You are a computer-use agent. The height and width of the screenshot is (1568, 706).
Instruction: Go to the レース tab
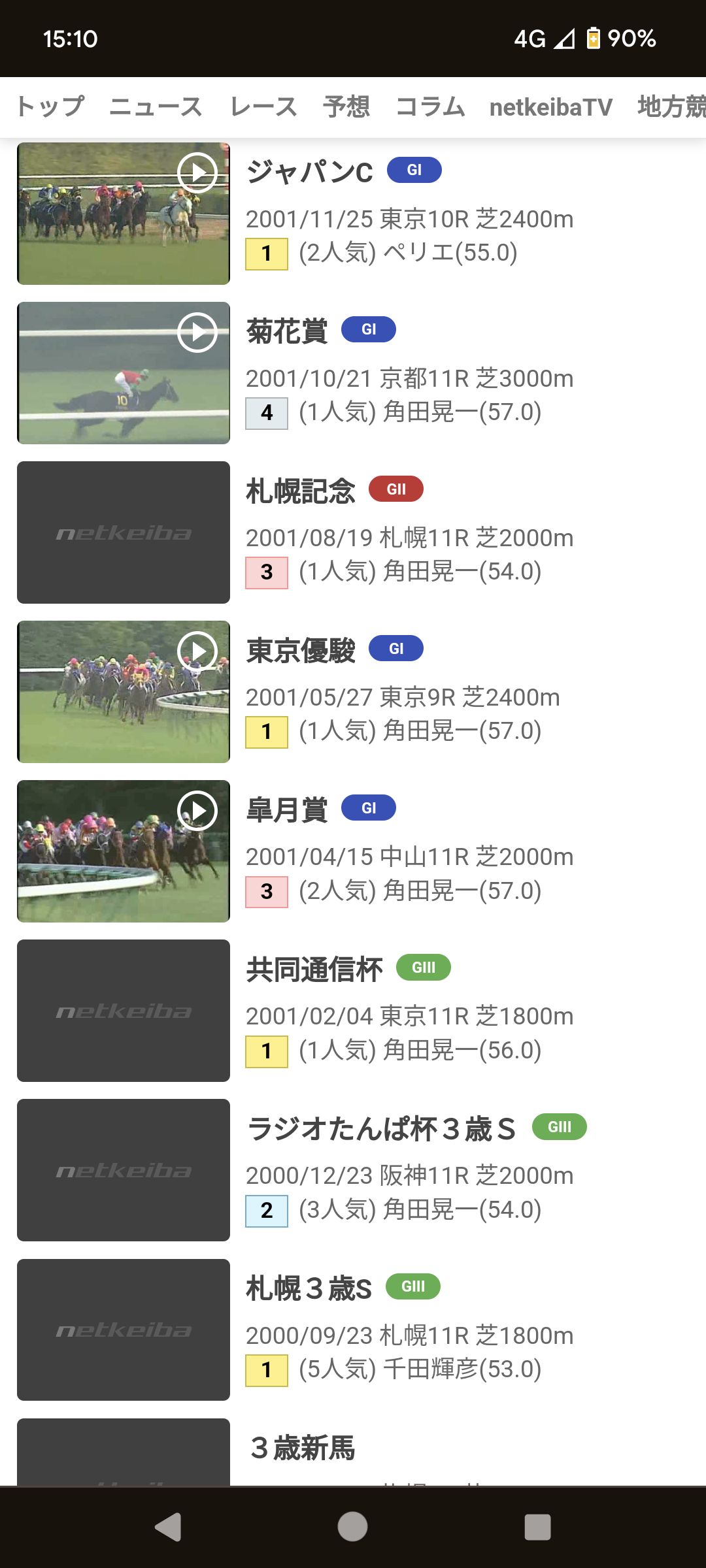point(263,107)
